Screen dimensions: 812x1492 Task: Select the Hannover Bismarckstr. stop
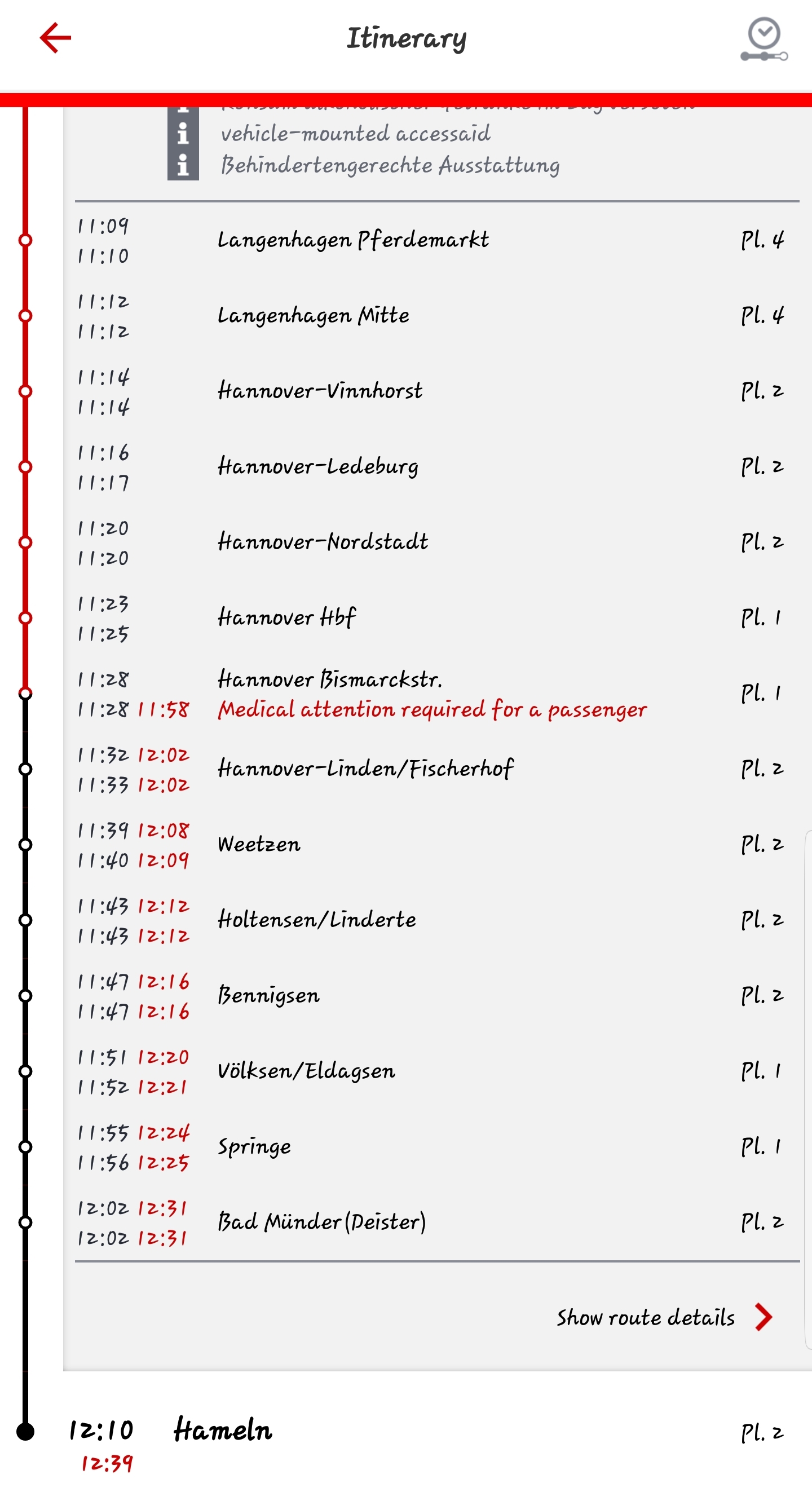coord(329,679)
